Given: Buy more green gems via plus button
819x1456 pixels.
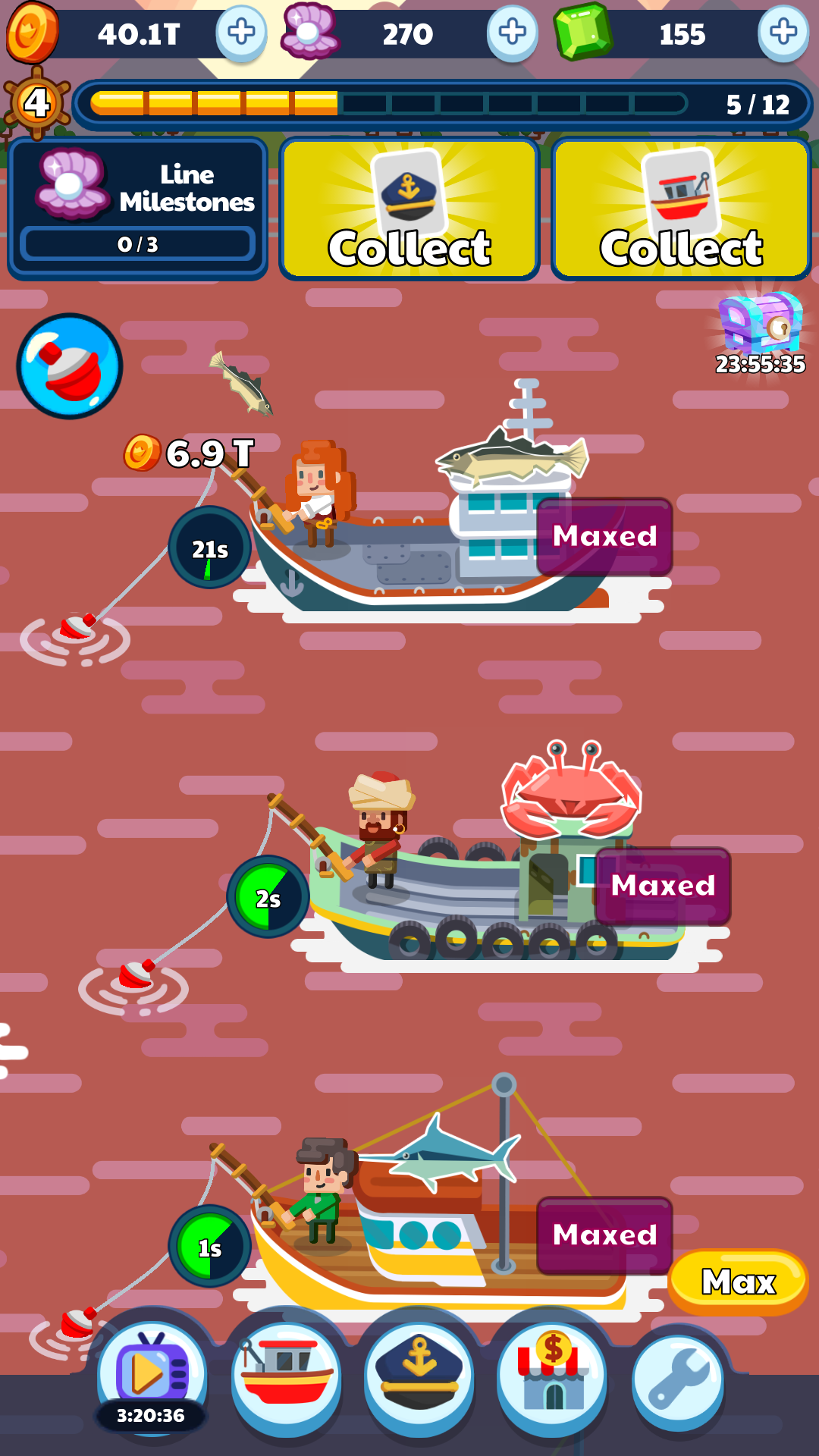Looking at the screenshot, I should click(x=783, y=33).
